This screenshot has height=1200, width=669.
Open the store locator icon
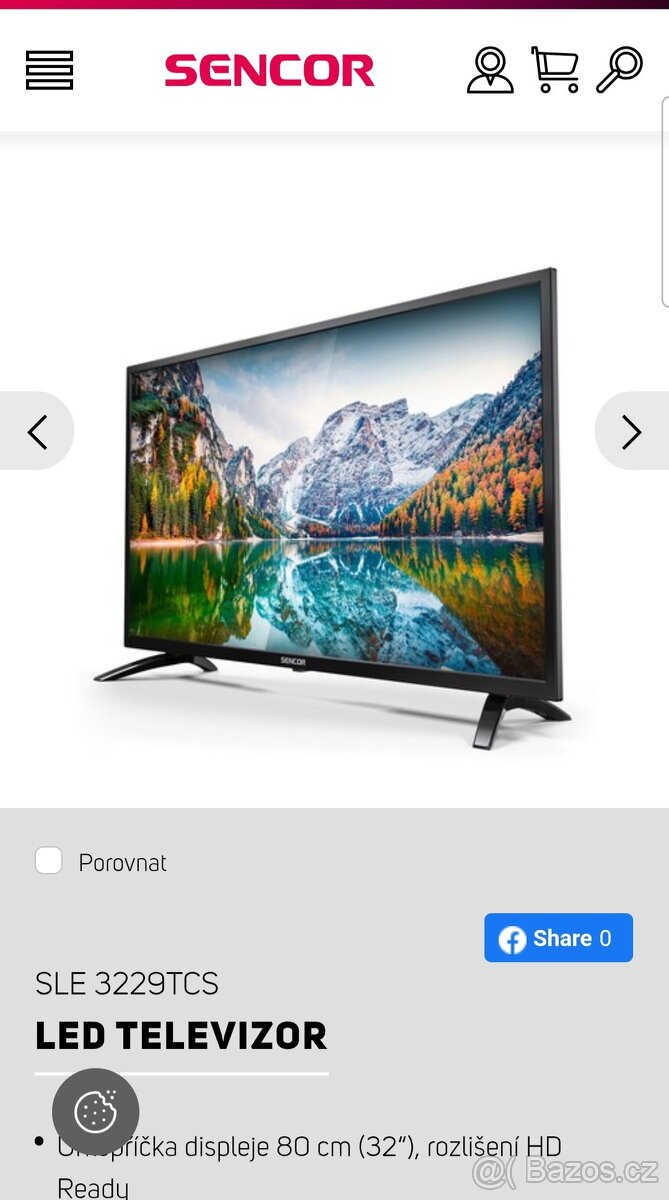click(489, 70)
